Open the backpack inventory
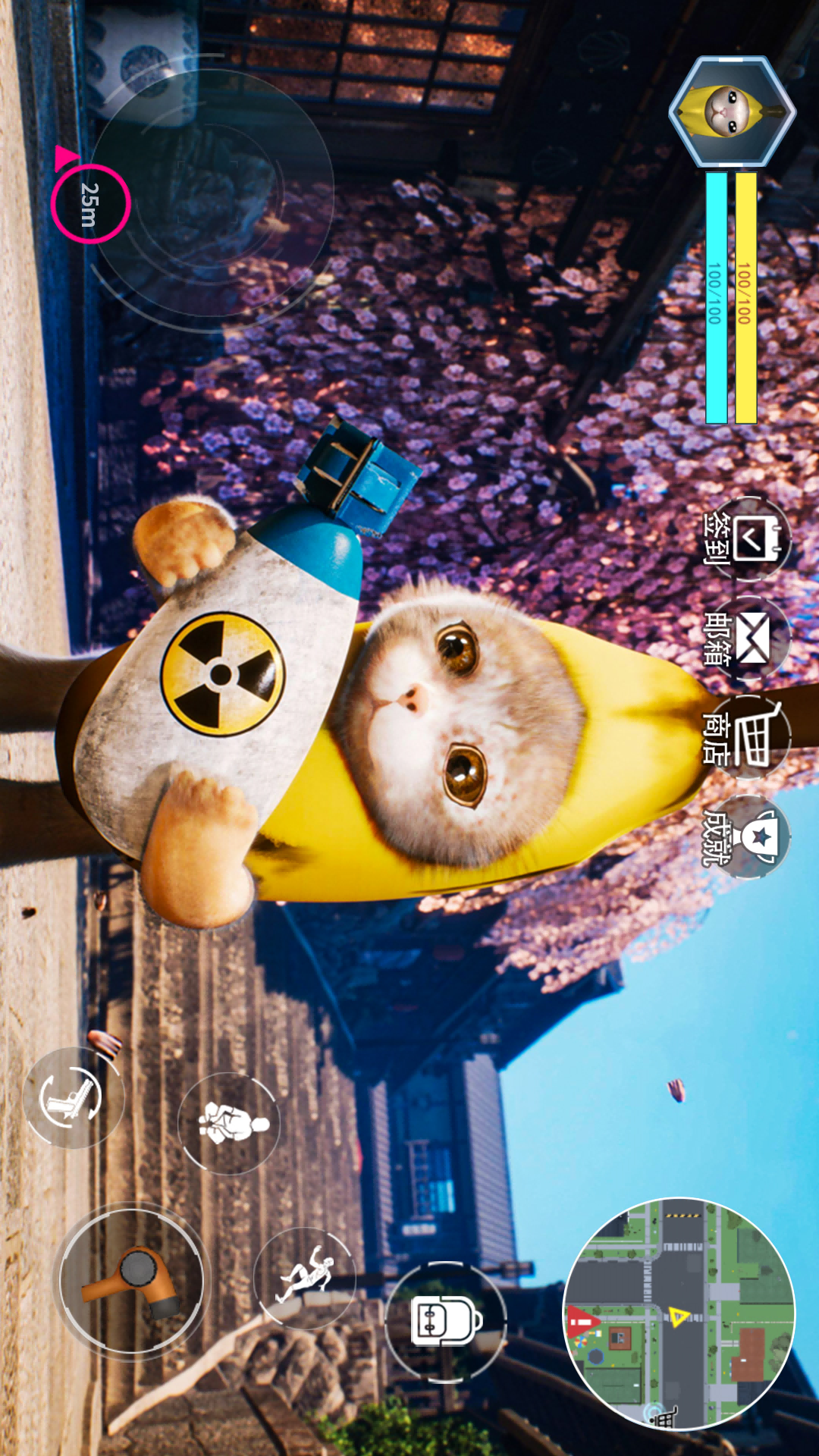819x1456 pixels. tap(446, 1321)
